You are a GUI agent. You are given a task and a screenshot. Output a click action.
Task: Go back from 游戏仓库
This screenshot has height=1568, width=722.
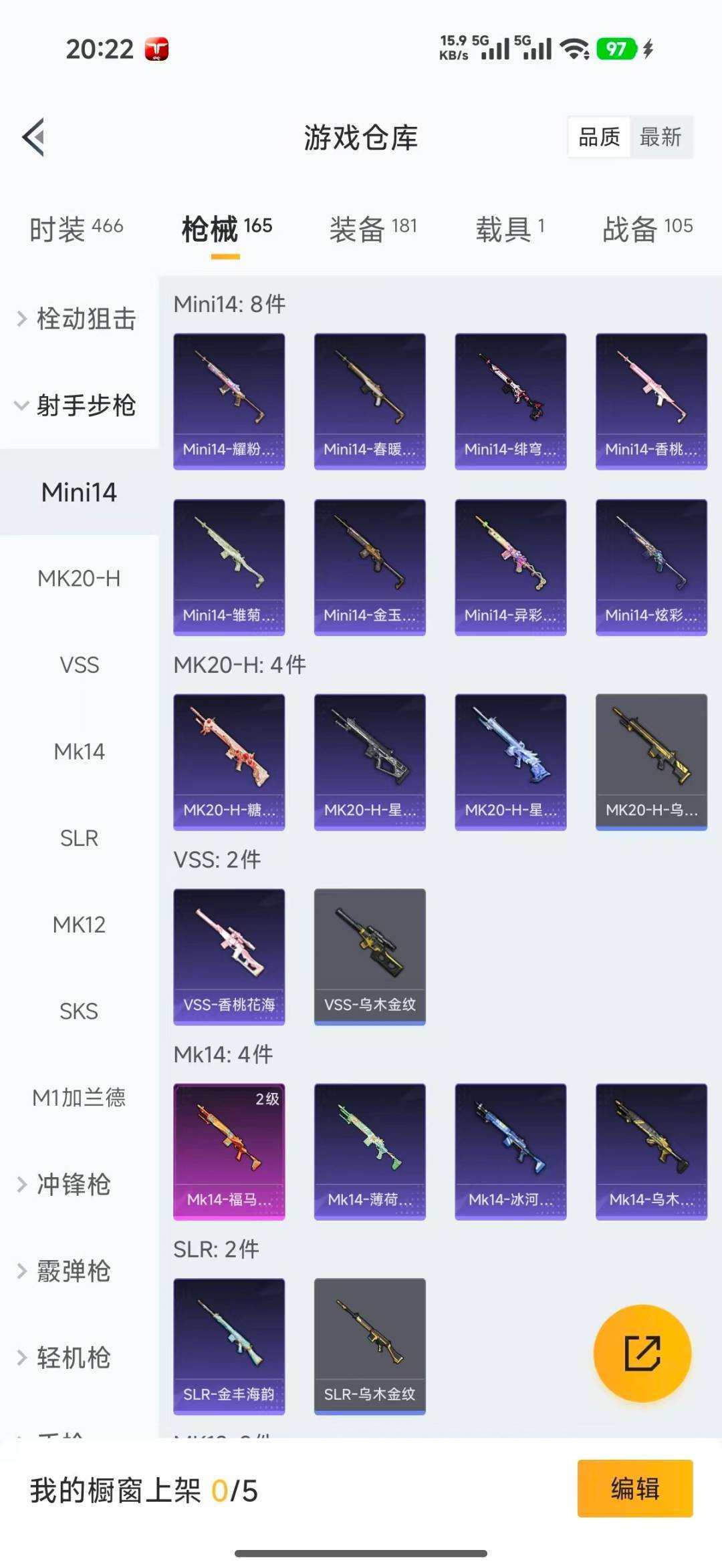(33, 137)
